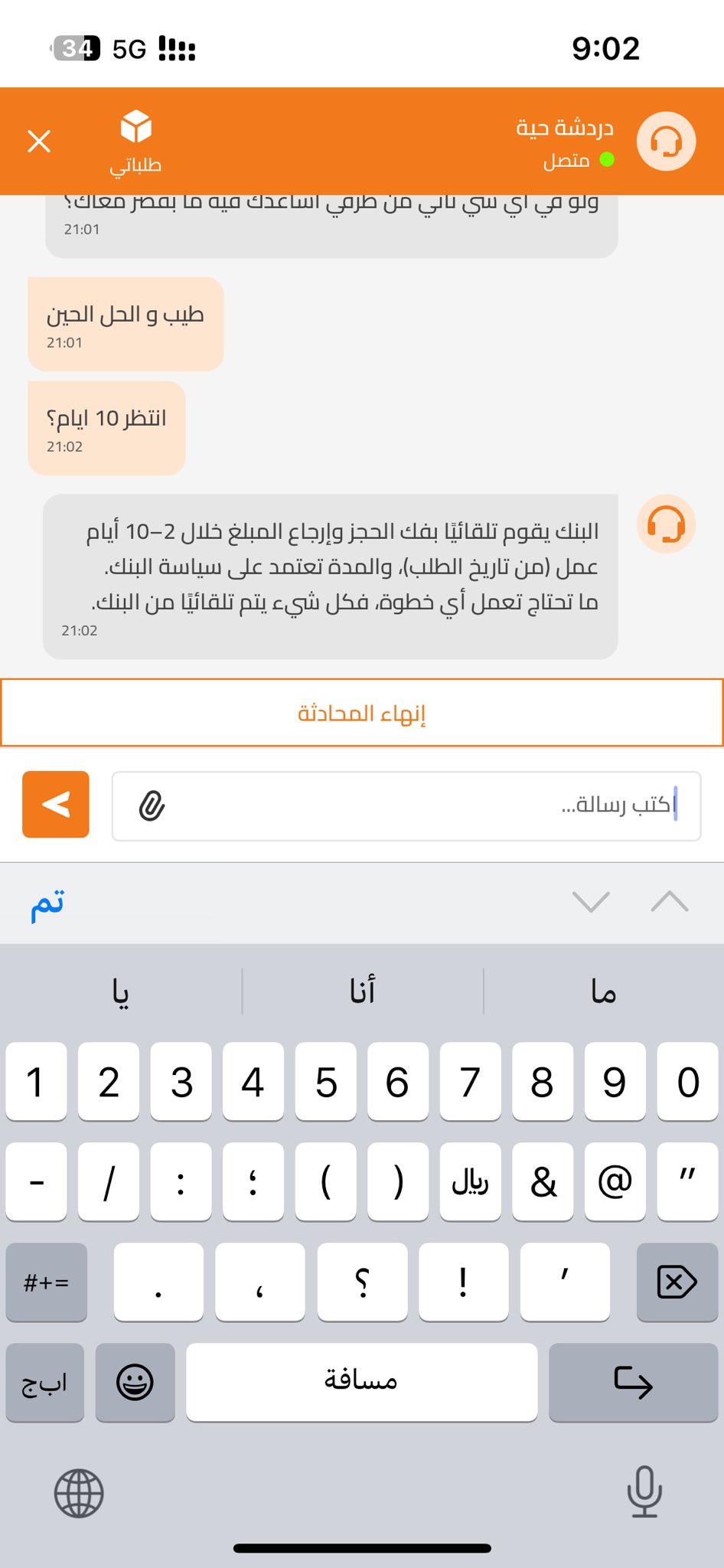Open طلباتي orders page
Viewport: 724px width, 1568px height.
135,142
